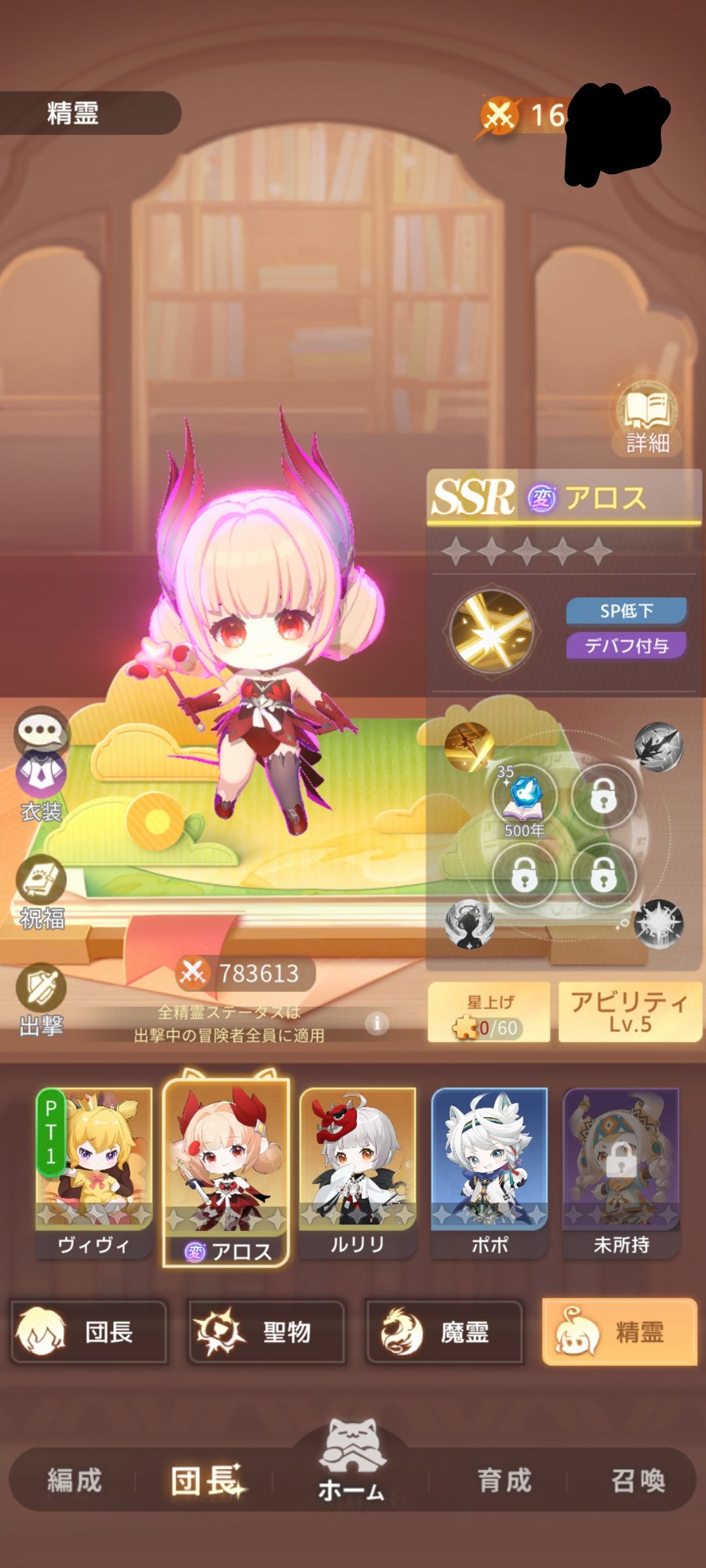Open アビリティ Lv.5 button

630,1011
